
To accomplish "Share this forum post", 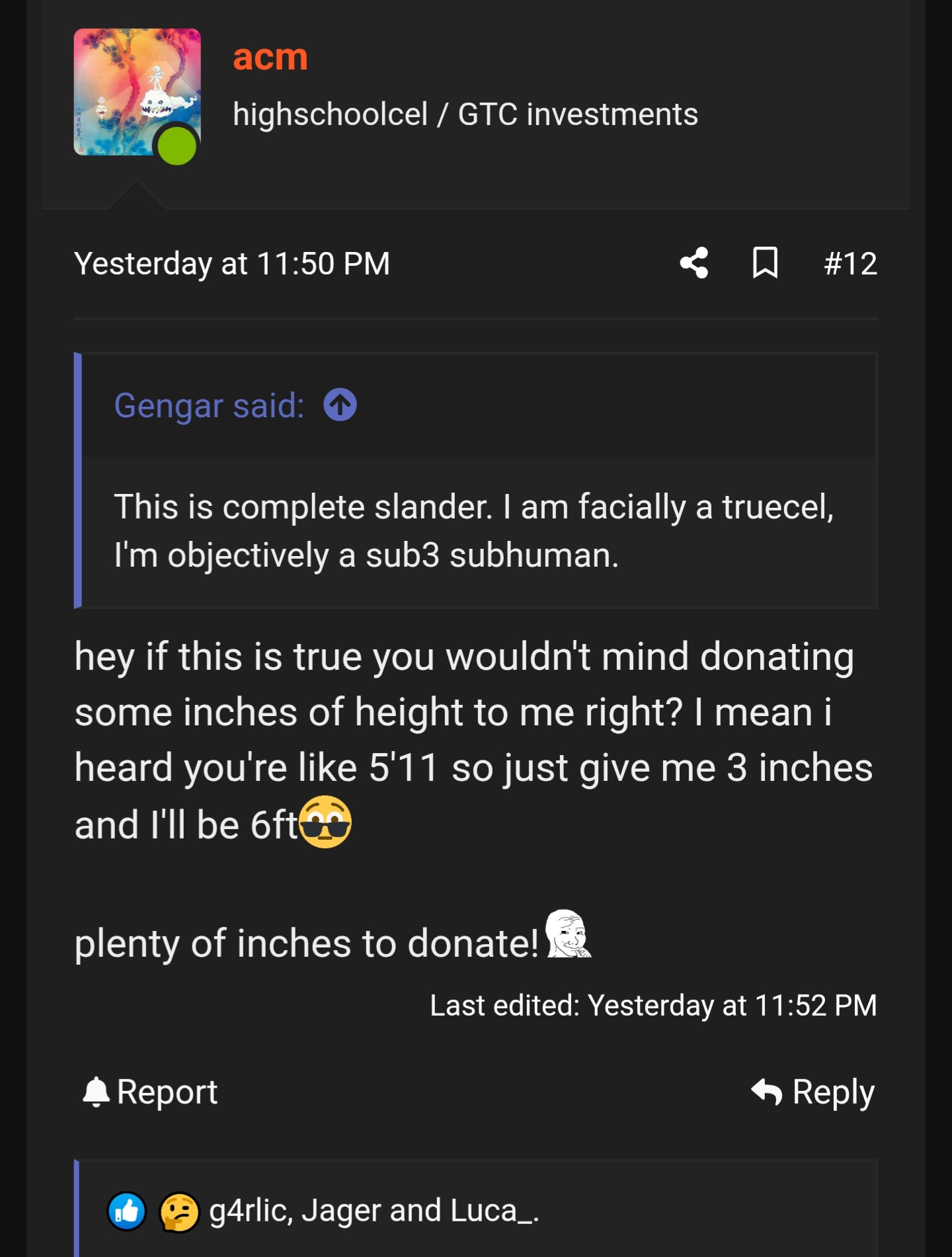I will coord(694,263).
